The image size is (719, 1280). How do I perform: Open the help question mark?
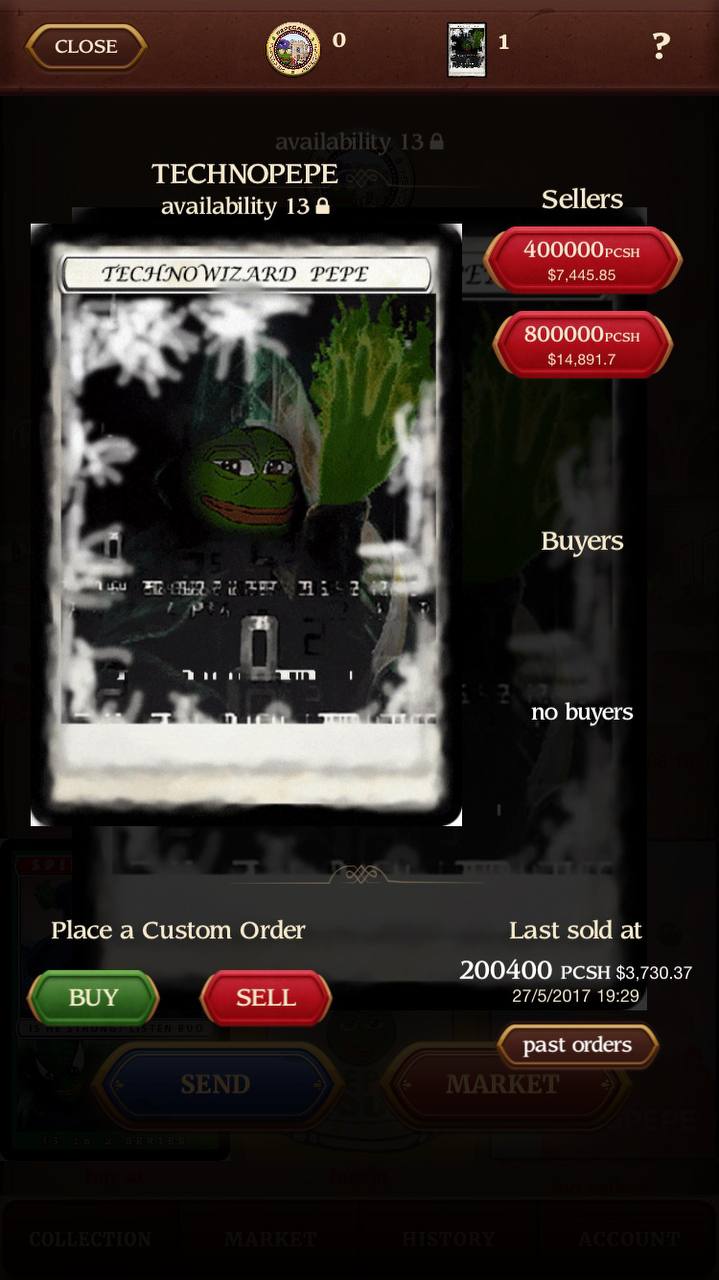pyautogui.click(x=660, y=45)
